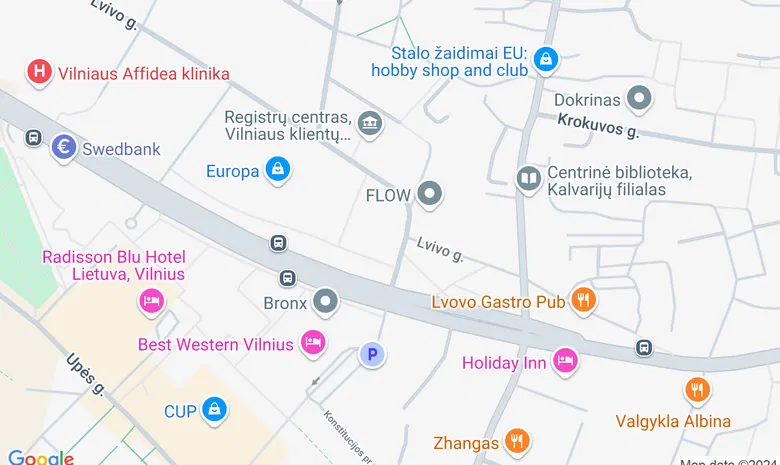780x465 pixels.
Task: Tap the Bronx place marker
Action: coord(325,301)
